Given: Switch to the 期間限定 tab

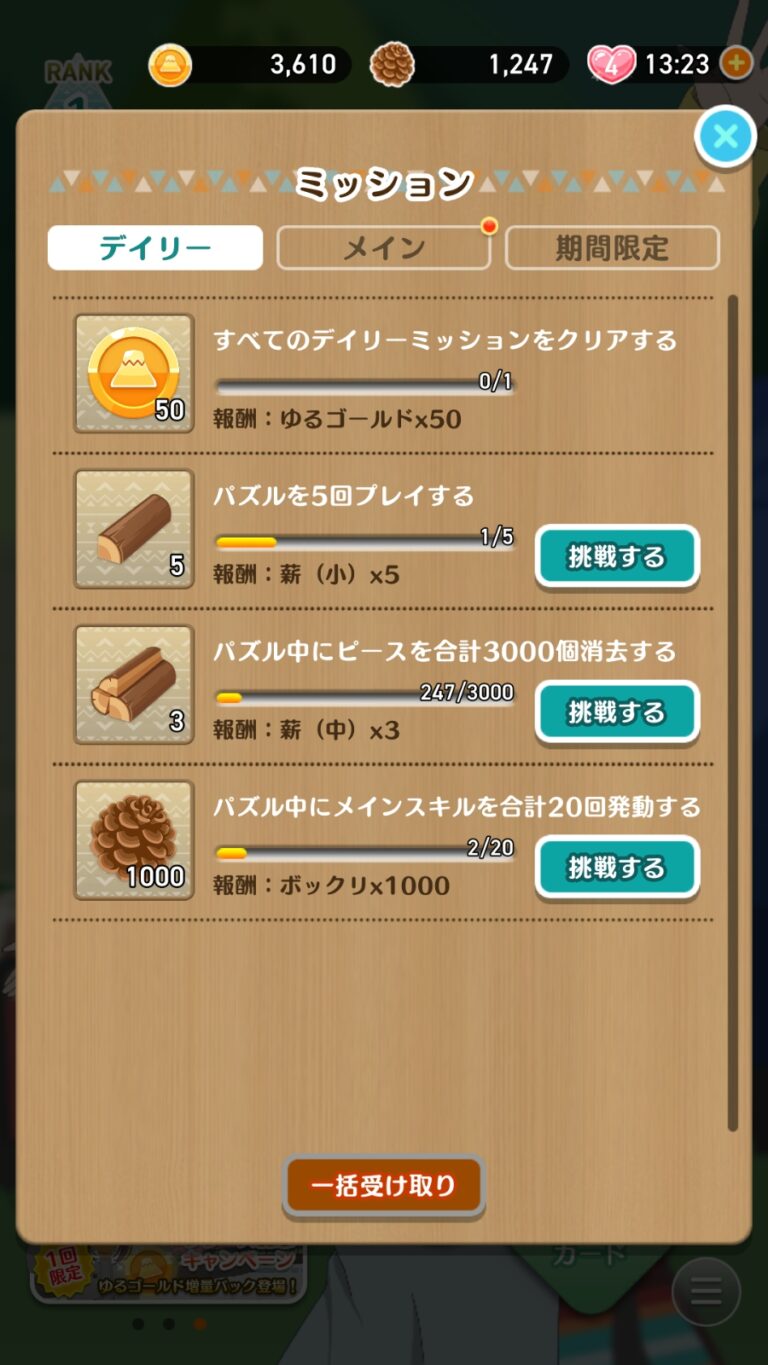Looking at the screenshot, I should coord(612,248).
